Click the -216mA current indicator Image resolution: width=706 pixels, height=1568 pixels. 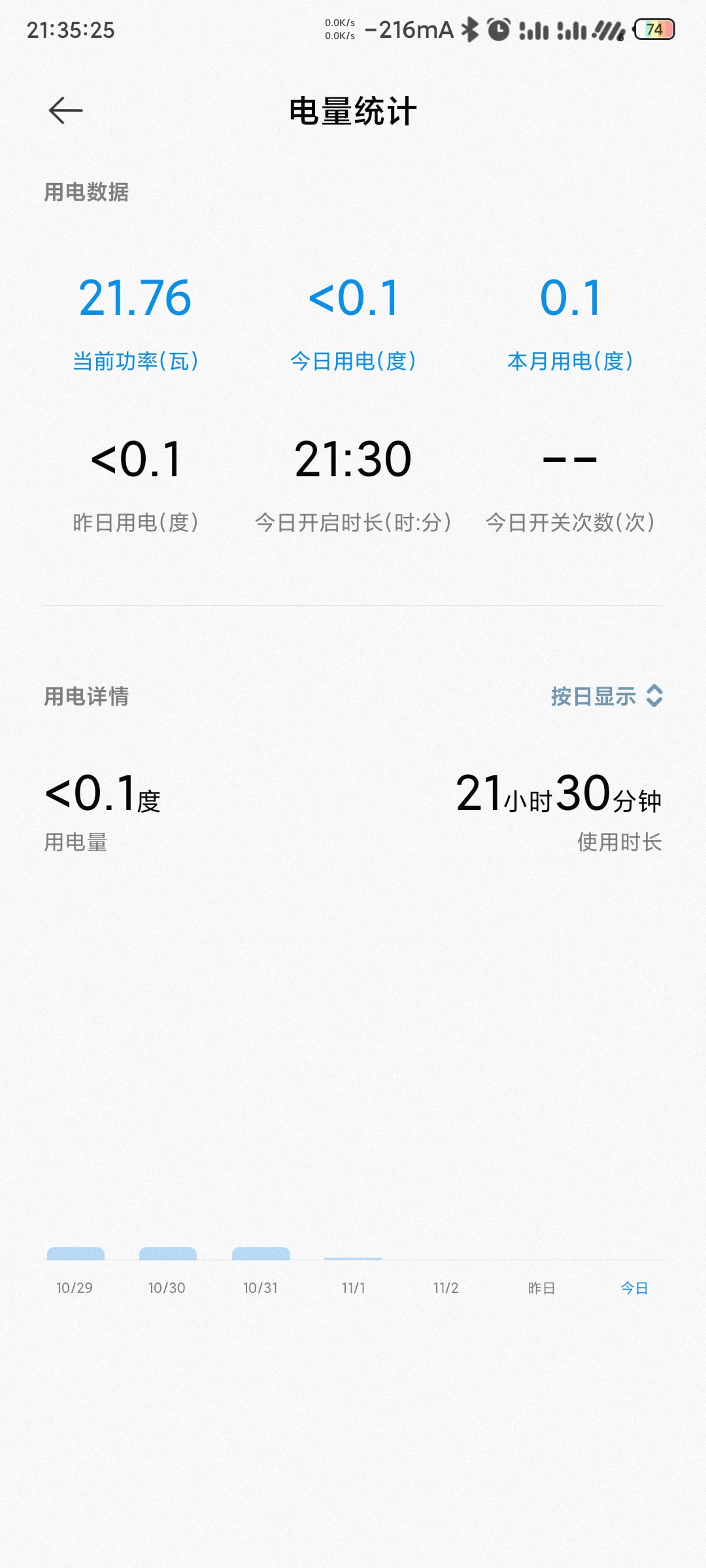click(408, 29)
